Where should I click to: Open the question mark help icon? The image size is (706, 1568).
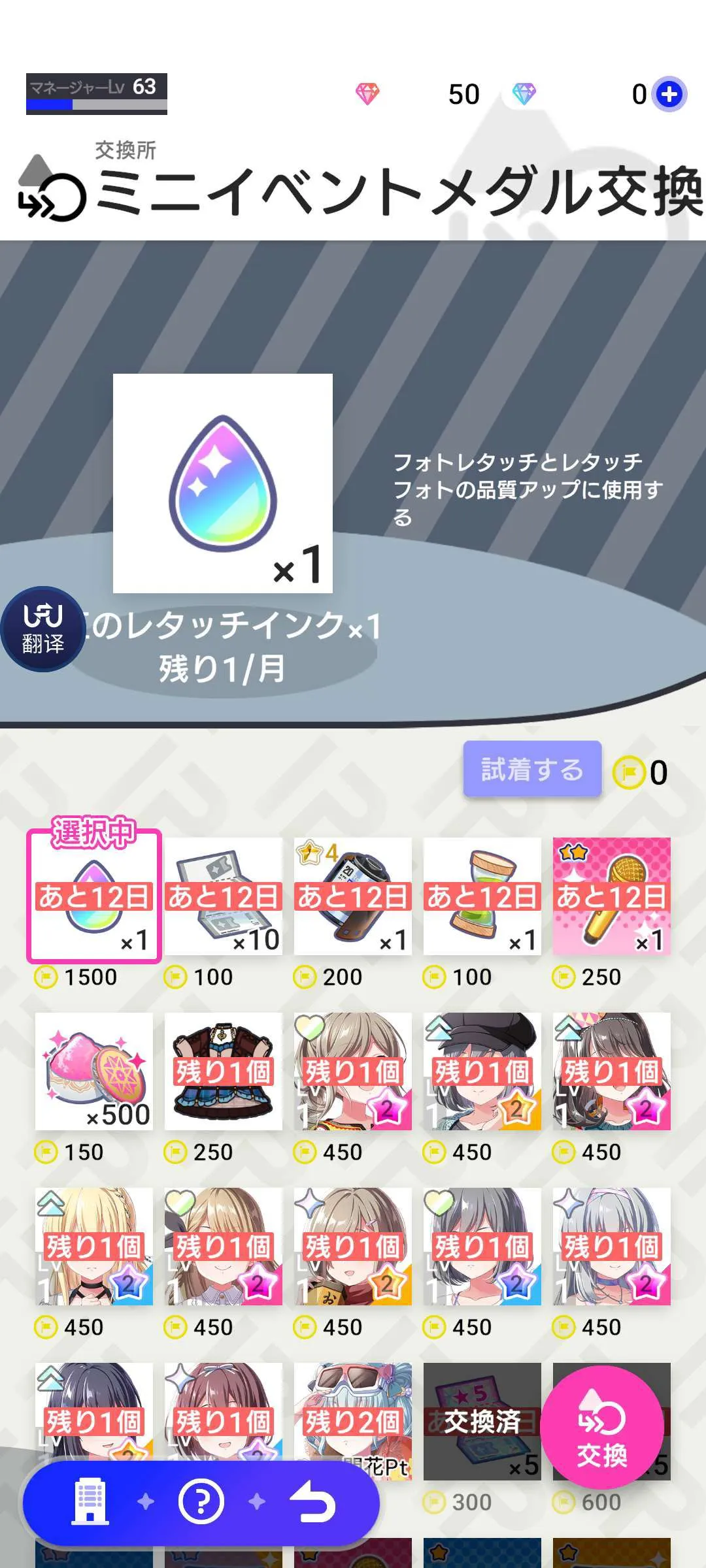(201, 1502)
